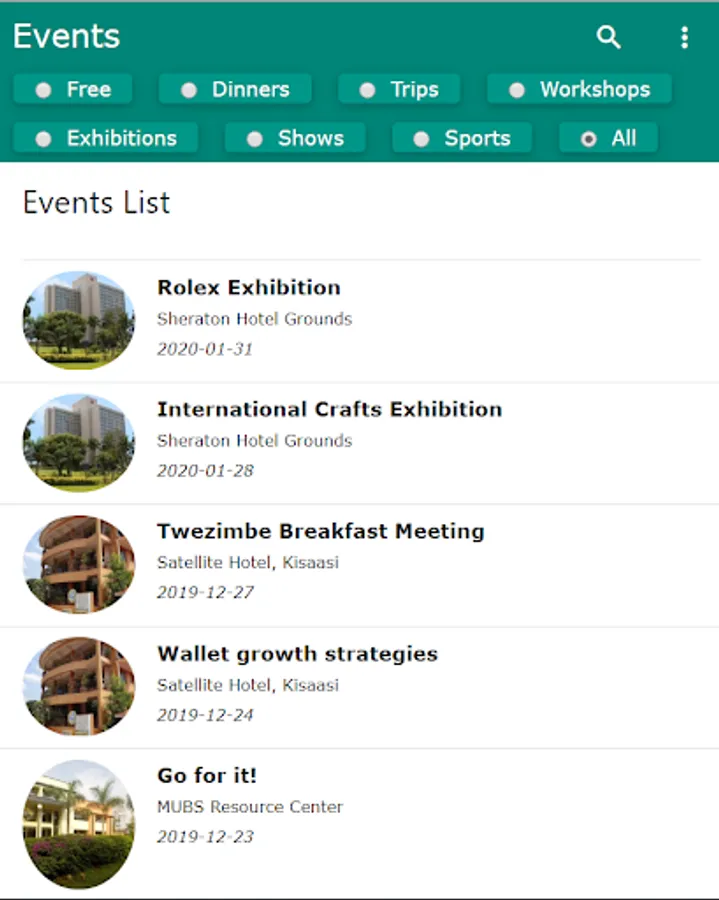Open the Rolex Exhibition event

pos(359,320)
